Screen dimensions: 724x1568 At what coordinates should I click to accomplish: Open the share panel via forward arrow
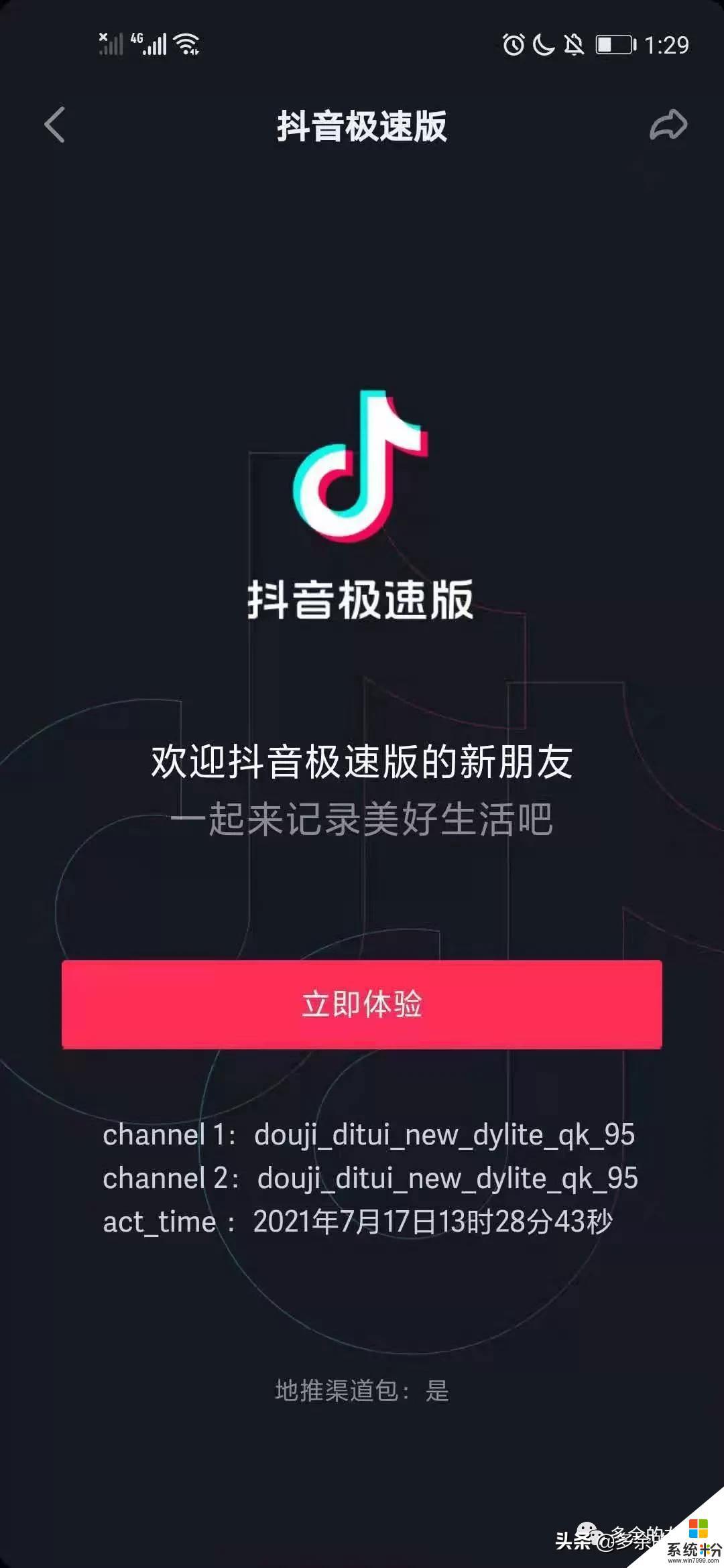click(670, 123)
